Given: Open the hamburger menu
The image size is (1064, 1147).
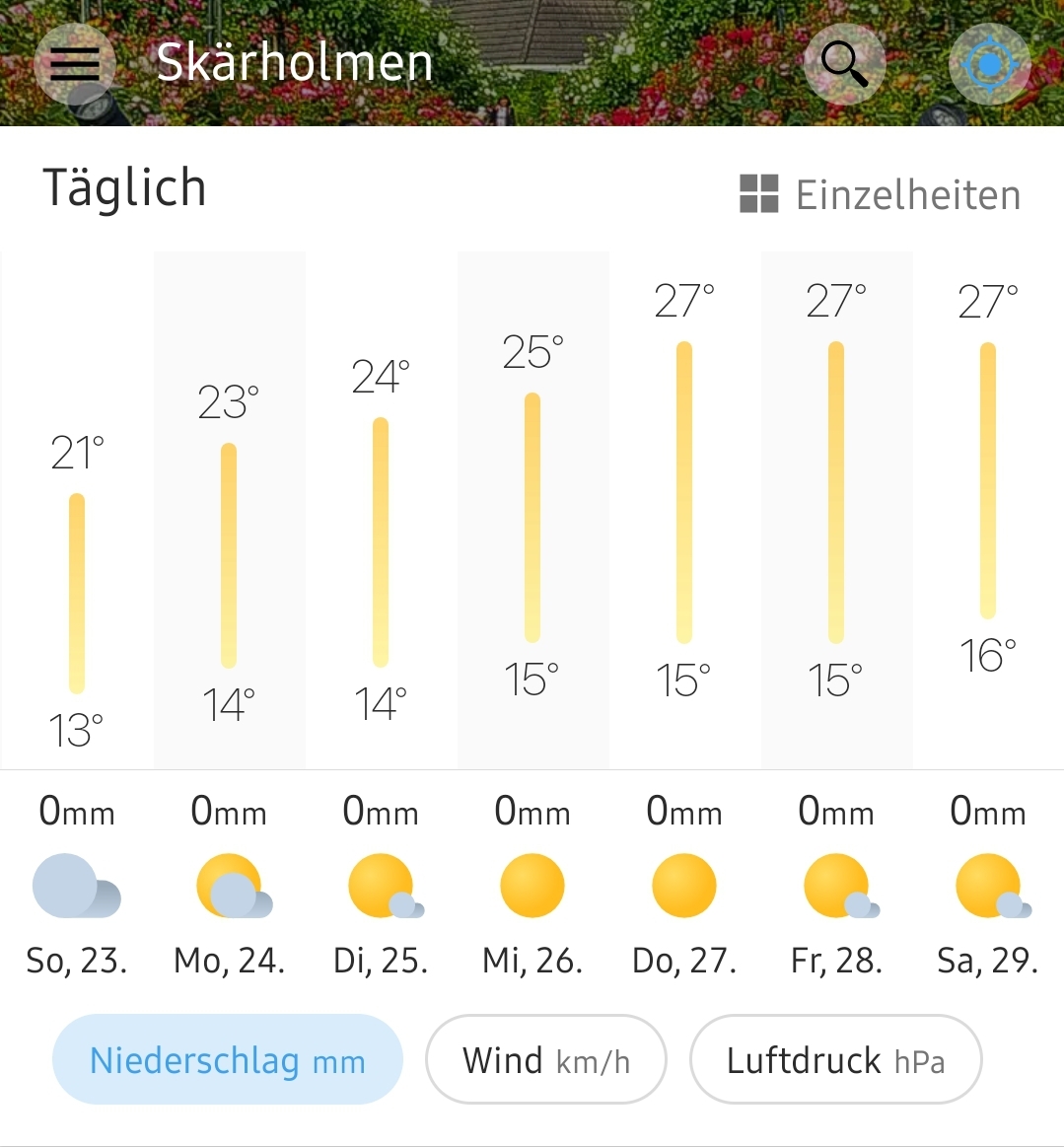Looking at the screenshot, I should 75,64.
